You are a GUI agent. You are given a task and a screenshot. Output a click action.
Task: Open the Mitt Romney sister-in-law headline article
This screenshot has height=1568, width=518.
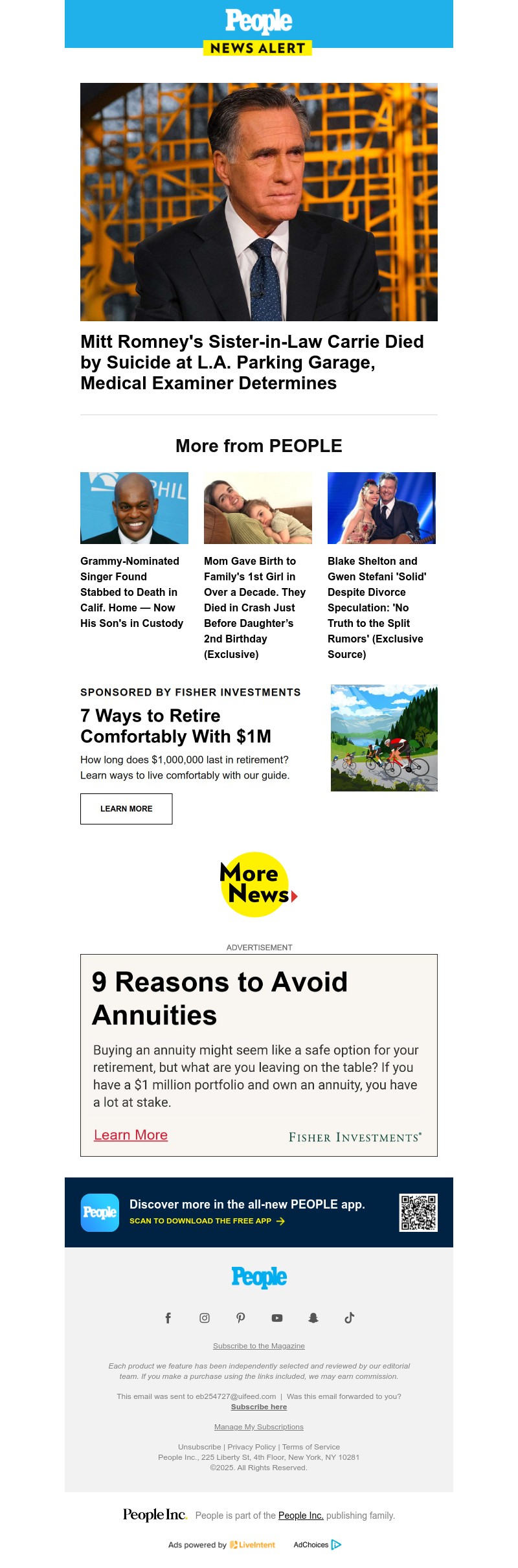(x=252, y=362)
